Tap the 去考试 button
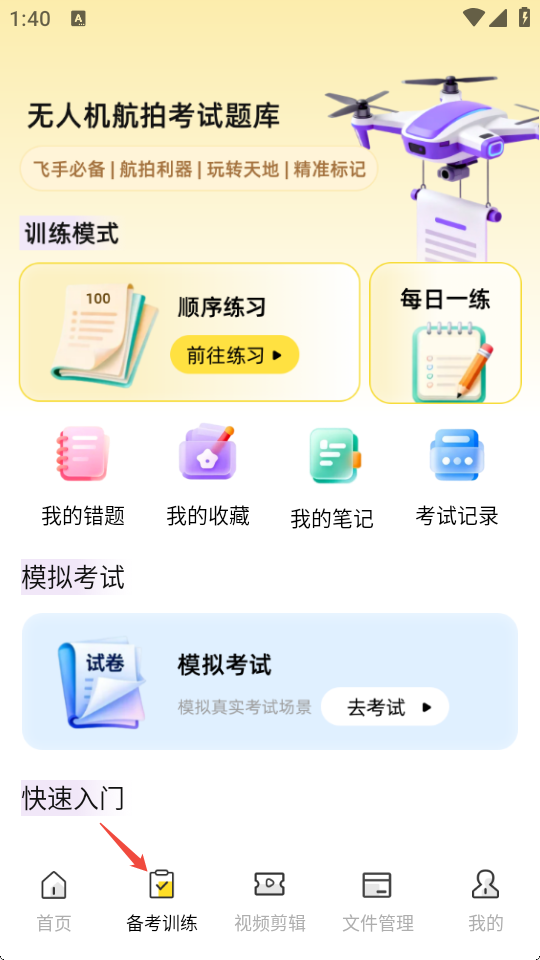Screen dimensions: 540x960 point(385,707)
